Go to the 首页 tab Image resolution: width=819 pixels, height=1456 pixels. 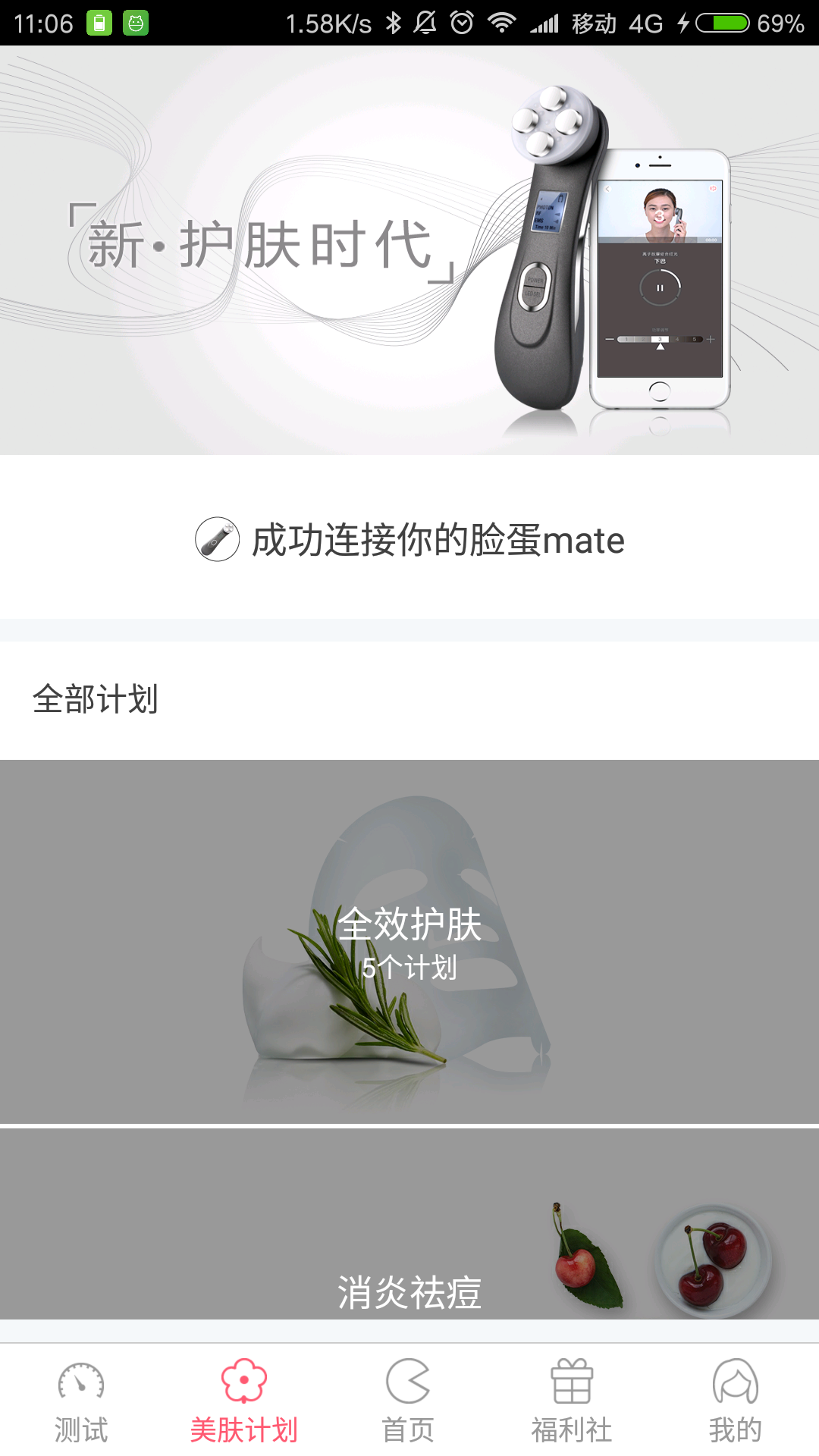pyautogui.click(x=408, y=1401)
